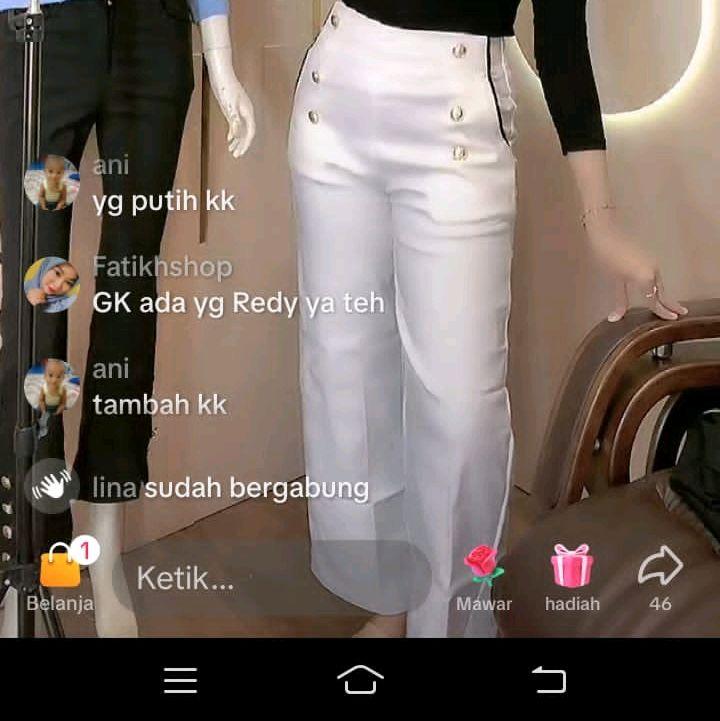The height and width of the screenshot is (721, 720).
Task: Go back with system back button
Action: pyautogui.click(x=548, y=680)
